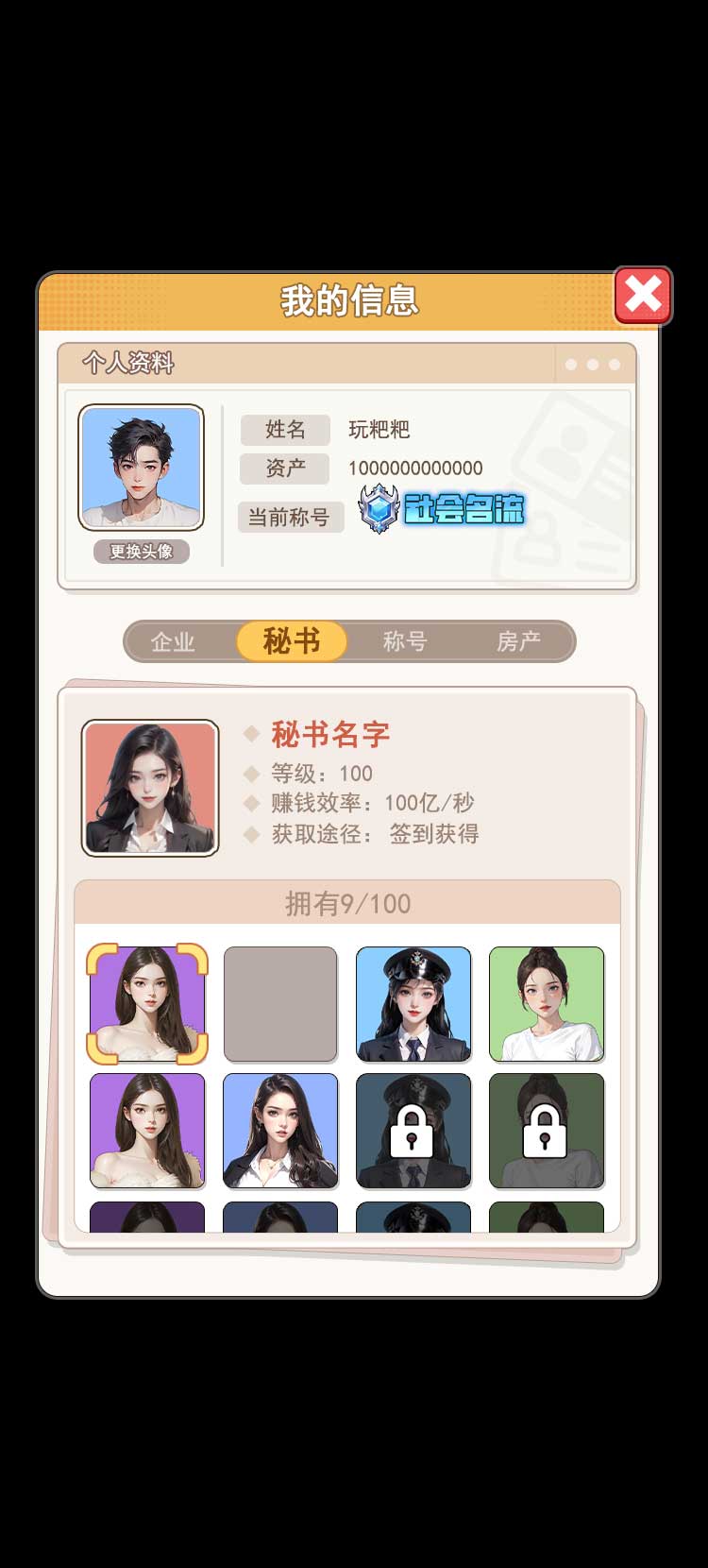The width and height of the screenshot is (708, 1568).
Task: Switch to the 称号 tab
Action: click(x=405, y=642)
